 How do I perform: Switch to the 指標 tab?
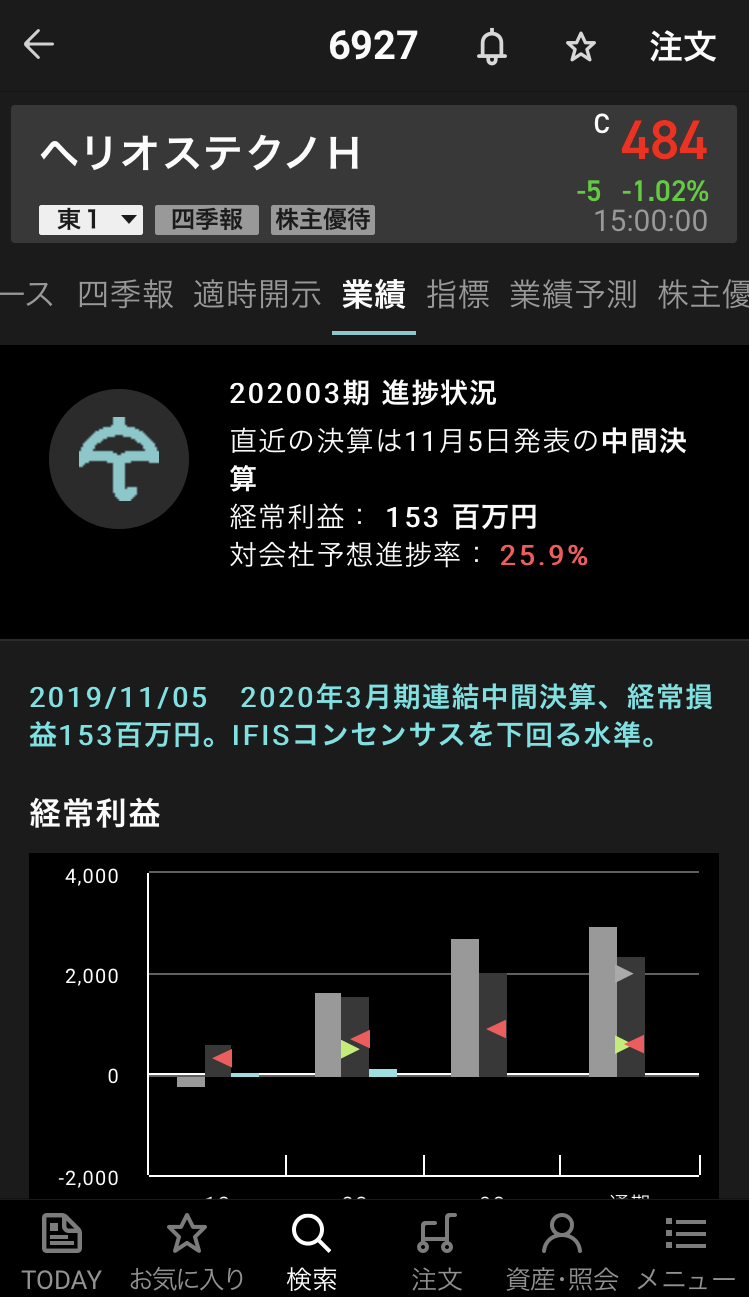(x=458, y=295)
